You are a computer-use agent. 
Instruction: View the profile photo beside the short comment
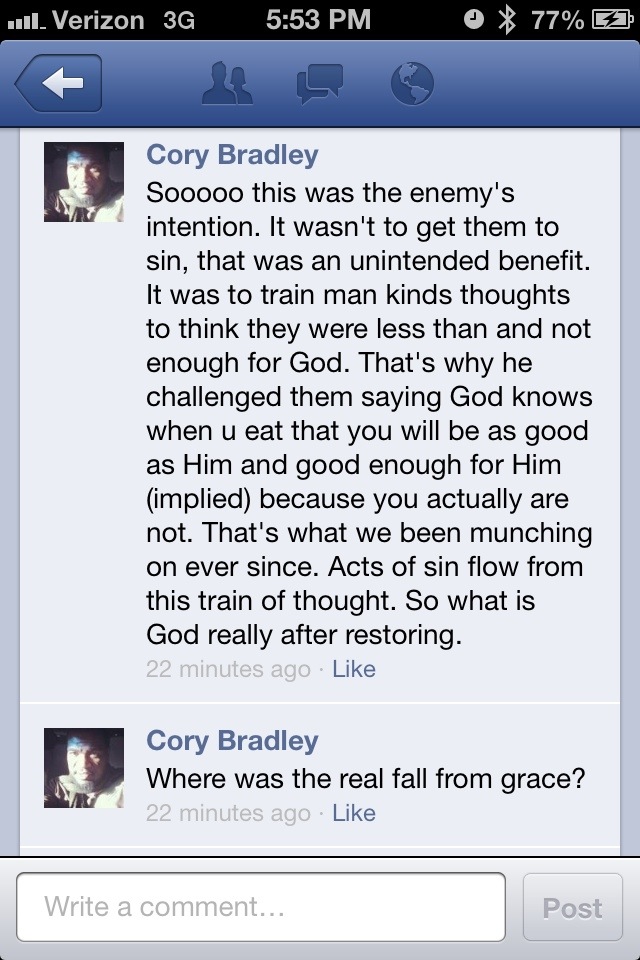[x=84, y=767]
